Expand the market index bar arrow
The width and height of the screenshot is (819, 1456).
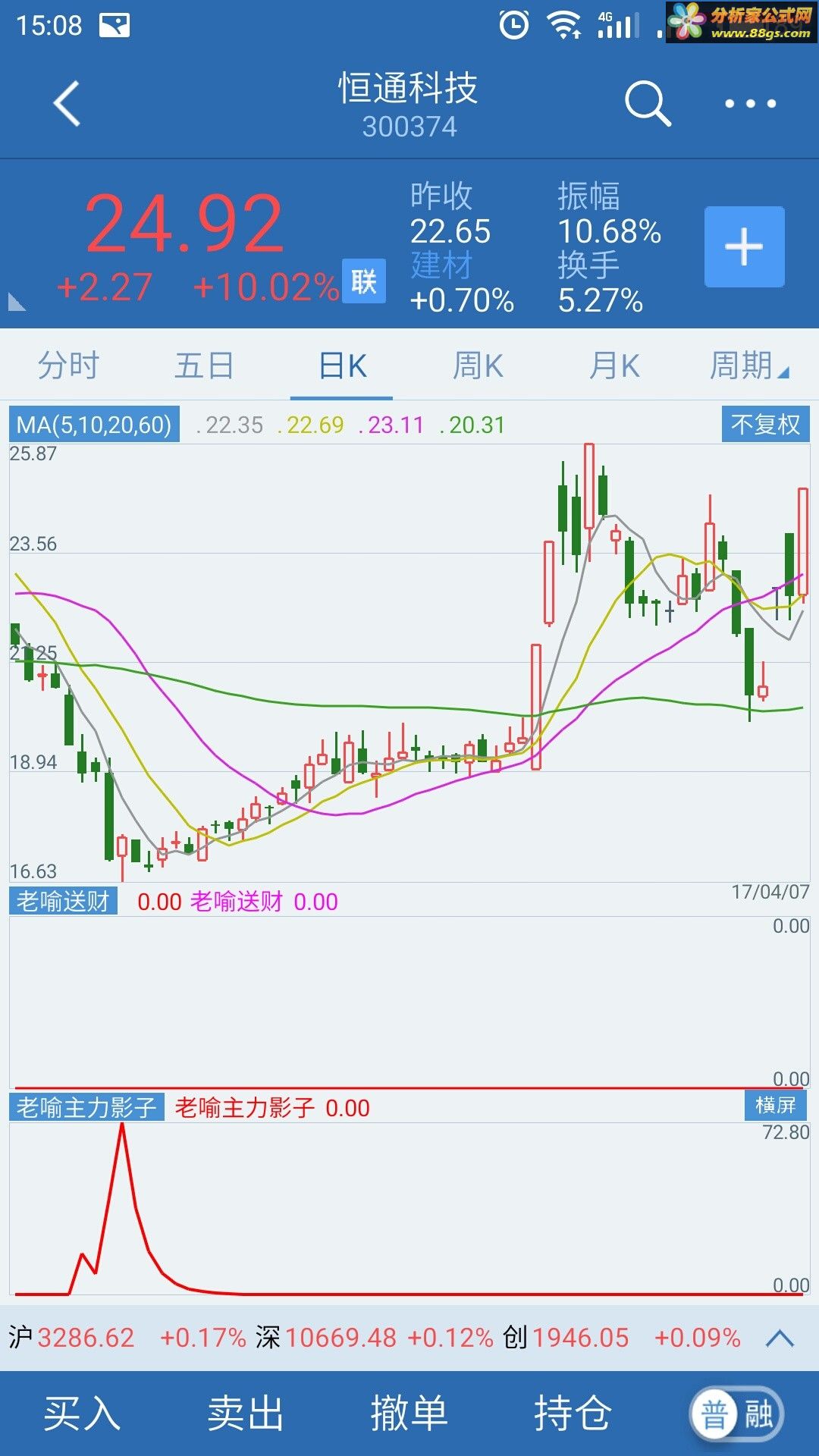(x=780, y=1338)
